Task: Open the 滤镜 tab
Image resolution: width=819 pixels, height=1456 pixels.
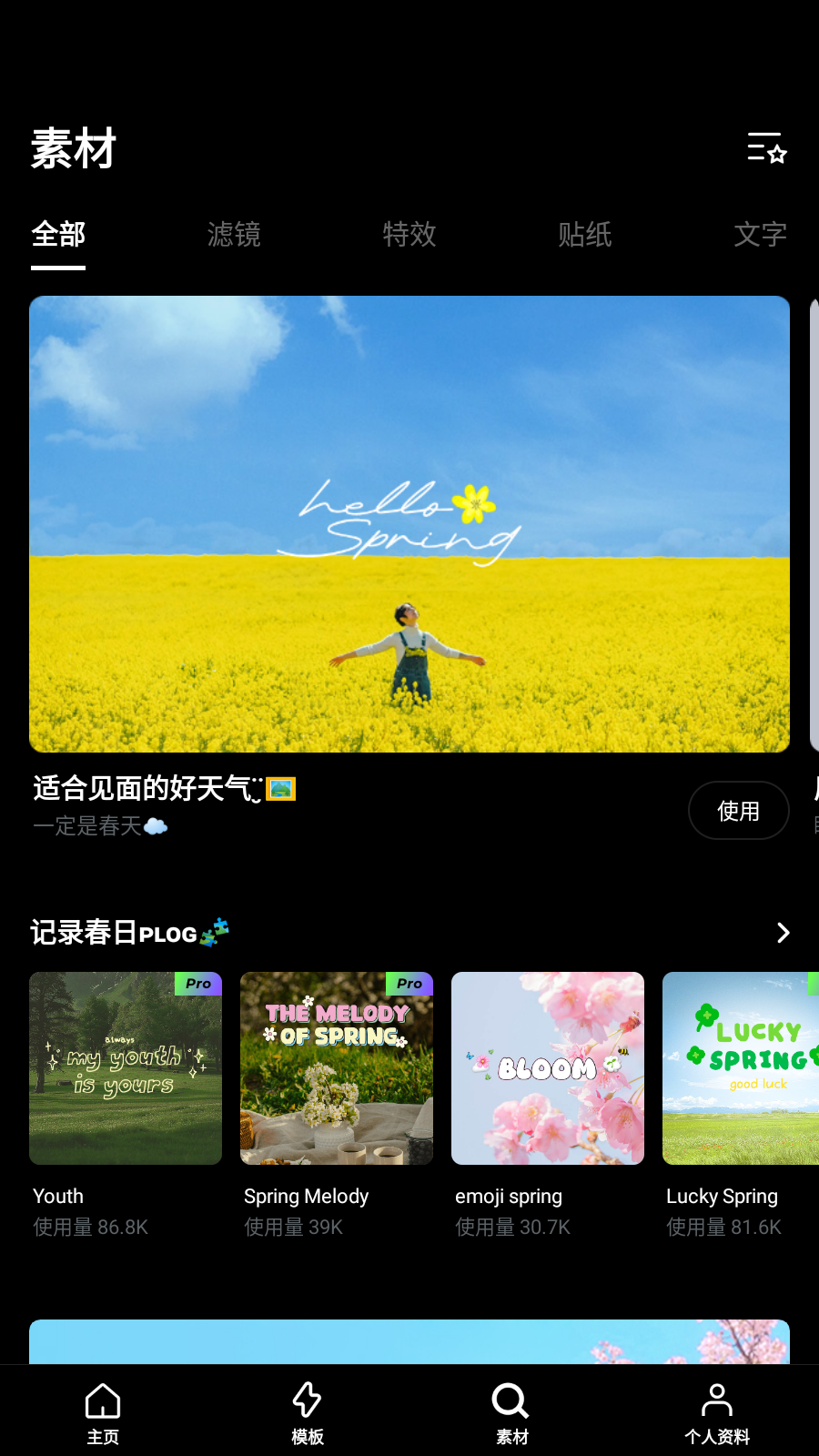Action: click(234, 235)
